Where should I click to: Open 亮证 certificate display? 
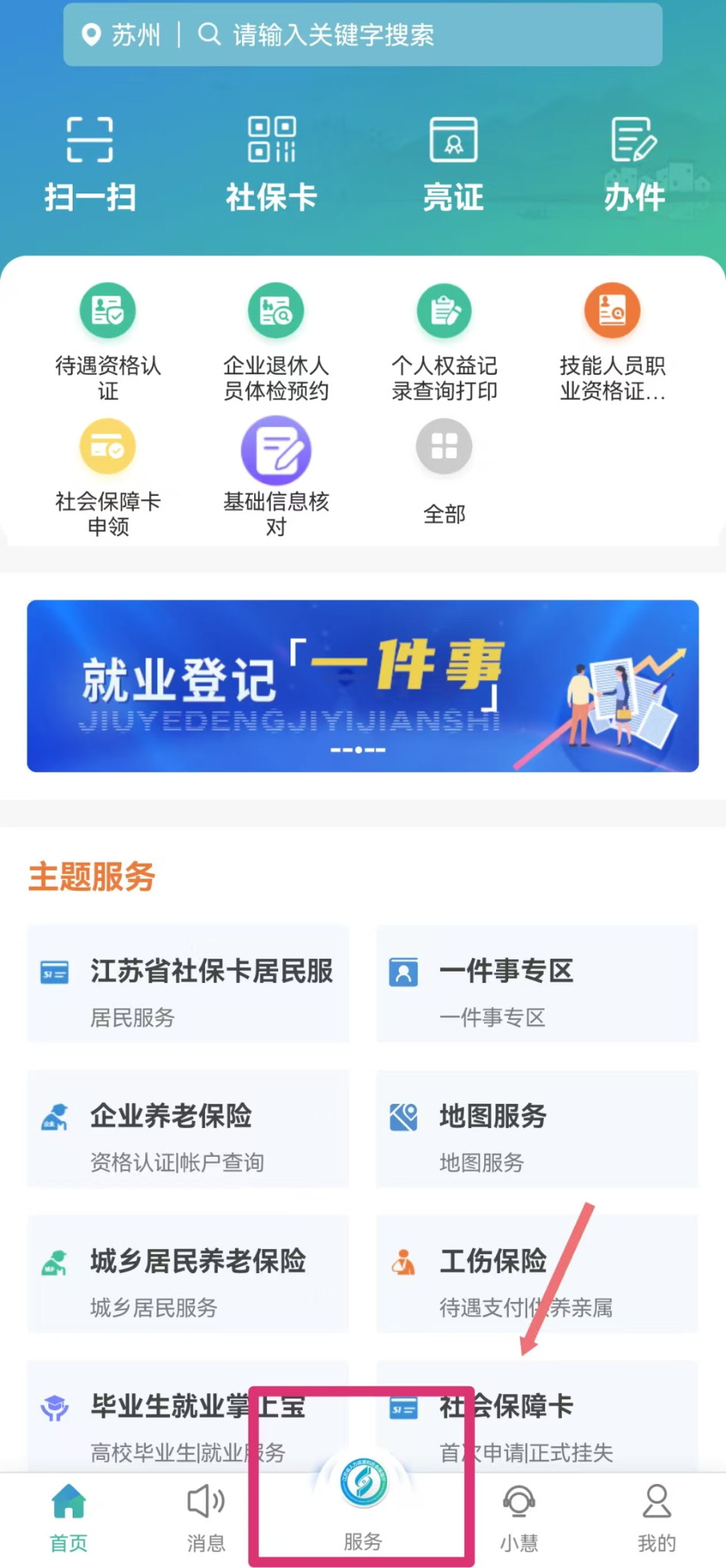[x=453, y=164]
